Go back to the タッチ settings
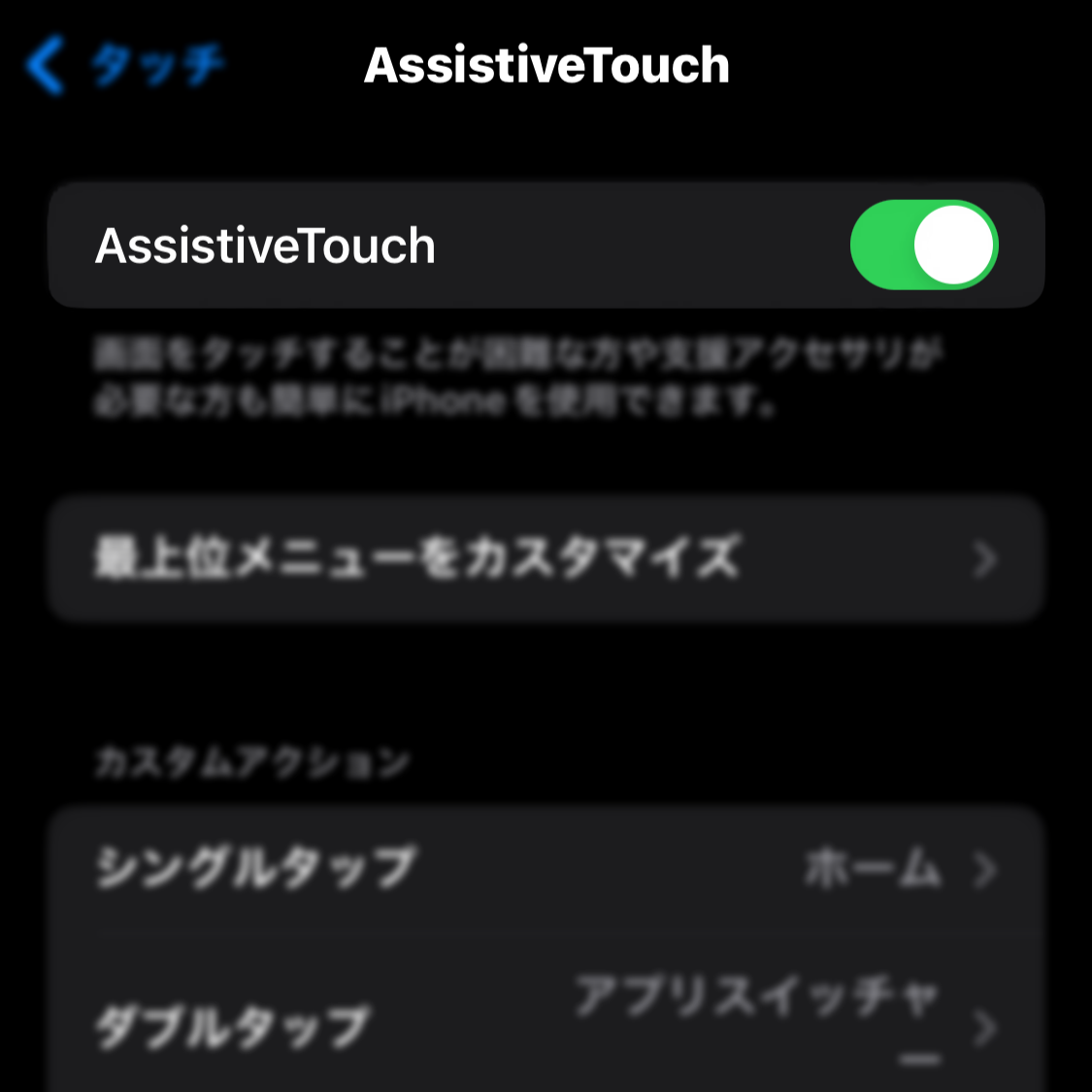 tap(125, 65)
